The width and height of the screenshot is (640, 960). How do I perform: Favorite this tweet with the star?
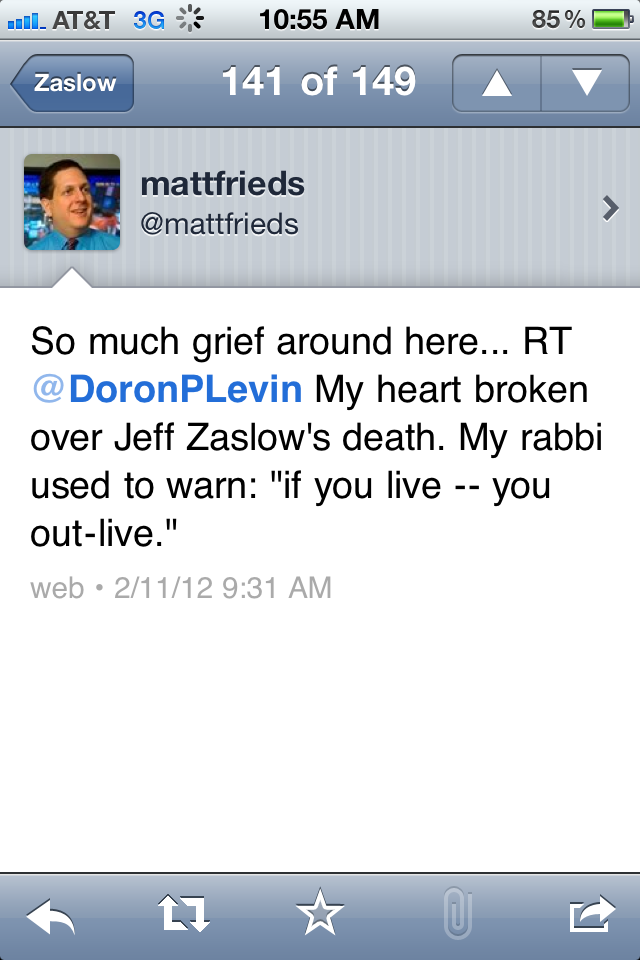coord(320,913)
